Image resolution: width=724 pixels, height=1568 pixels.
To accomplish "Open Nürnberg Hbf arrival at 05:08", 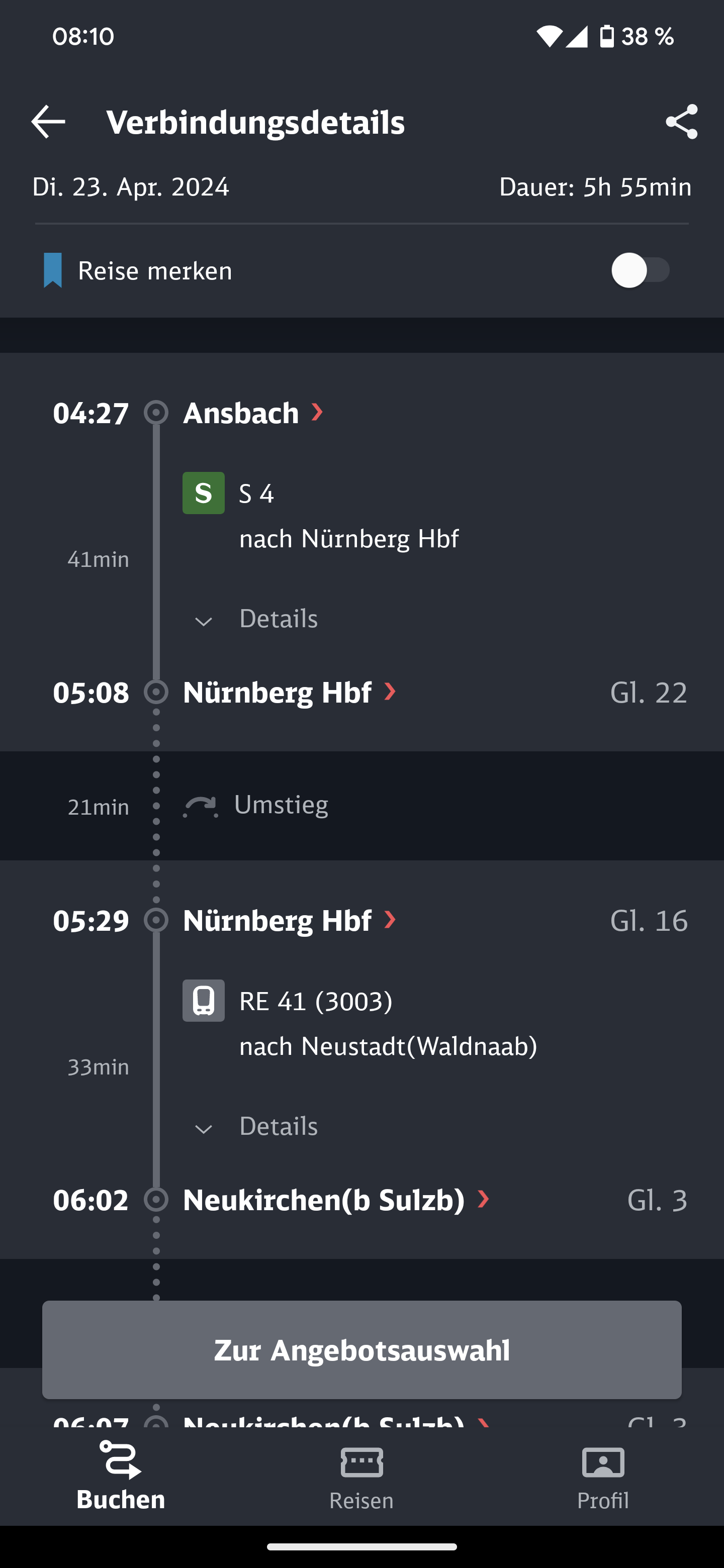I will (289, 692).
